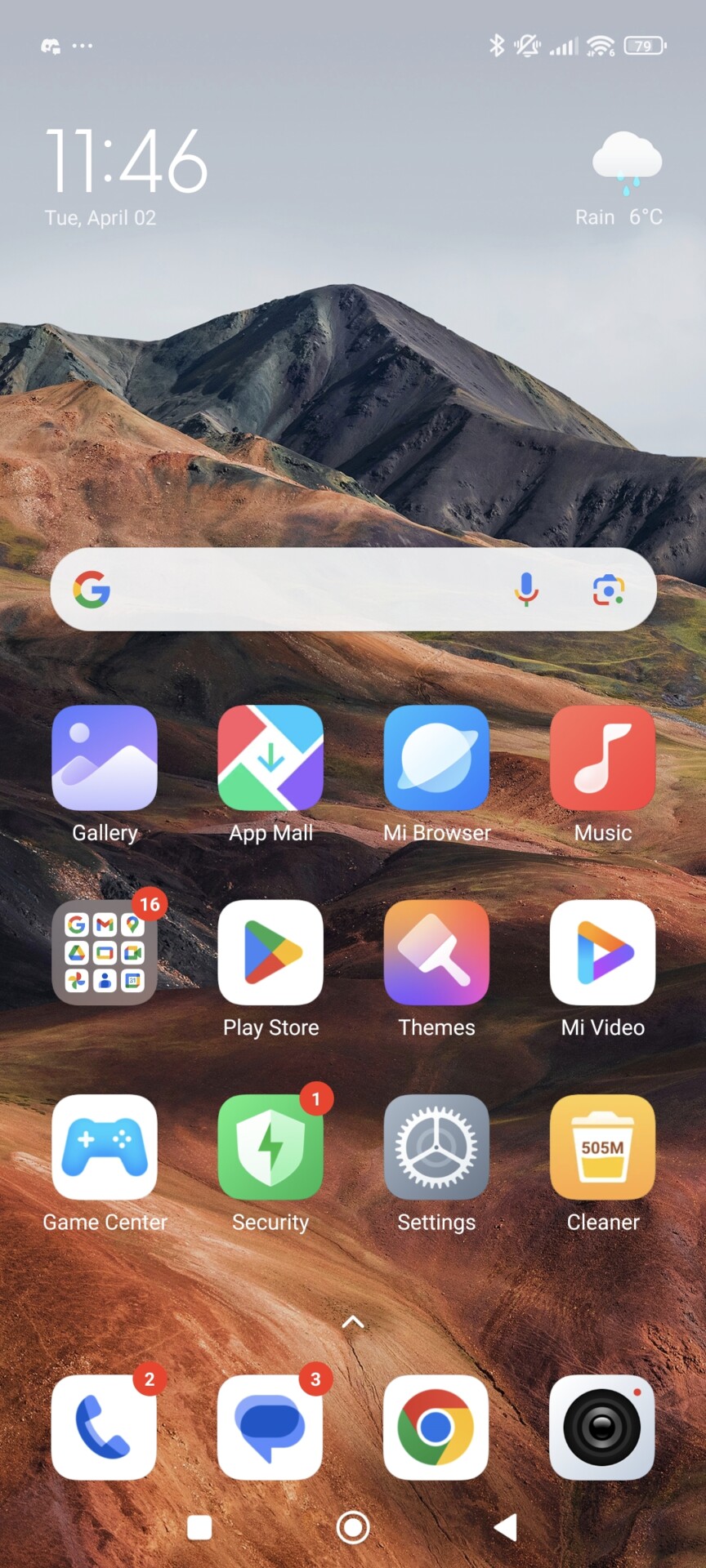The width and height of the screenshot is (706, 1568).
Task: Open Mi Browser
Action: click(x=436, y=758)
